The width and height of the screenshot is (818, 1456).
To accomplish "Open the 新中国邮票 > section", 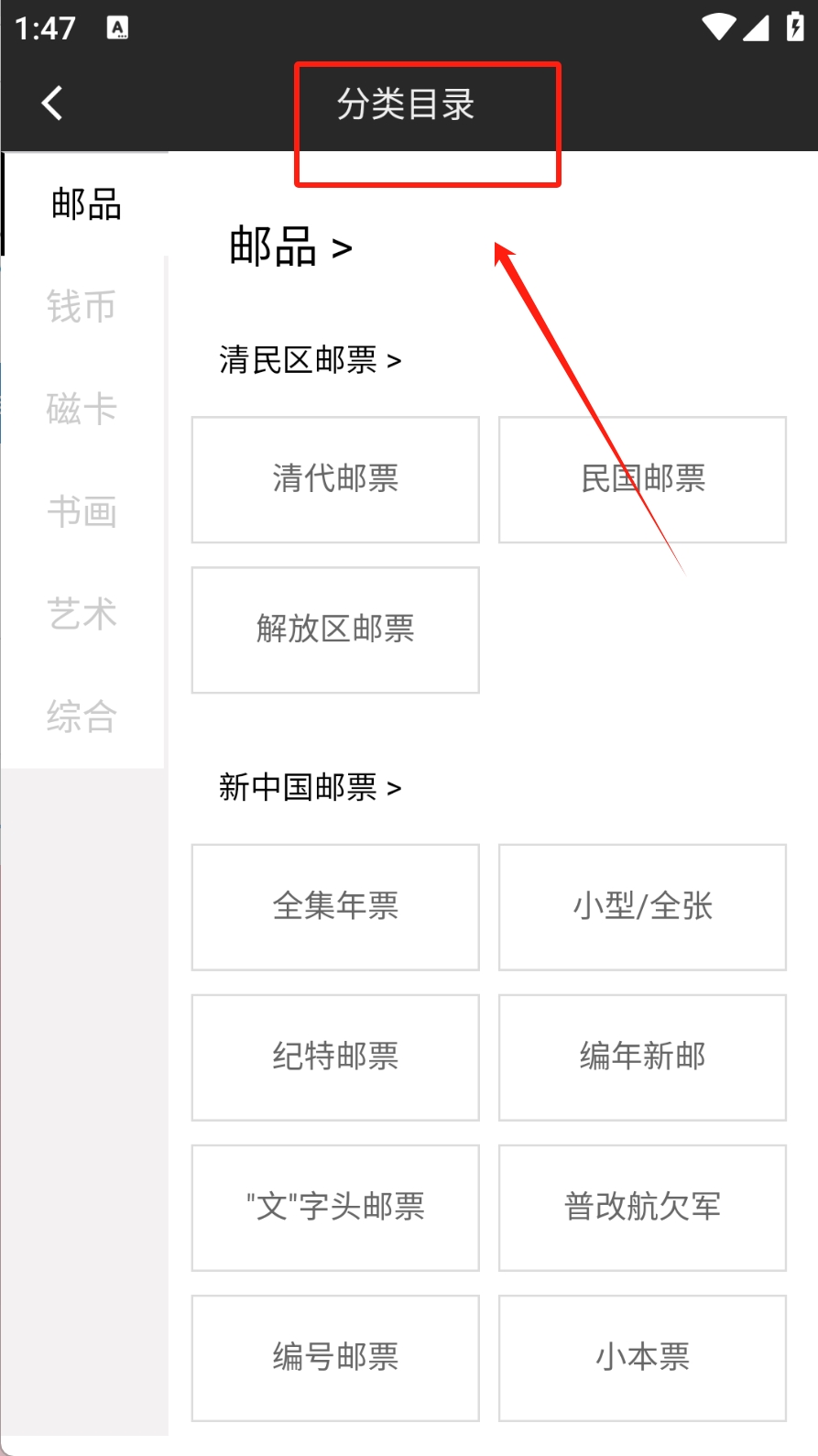I will 310,787.
